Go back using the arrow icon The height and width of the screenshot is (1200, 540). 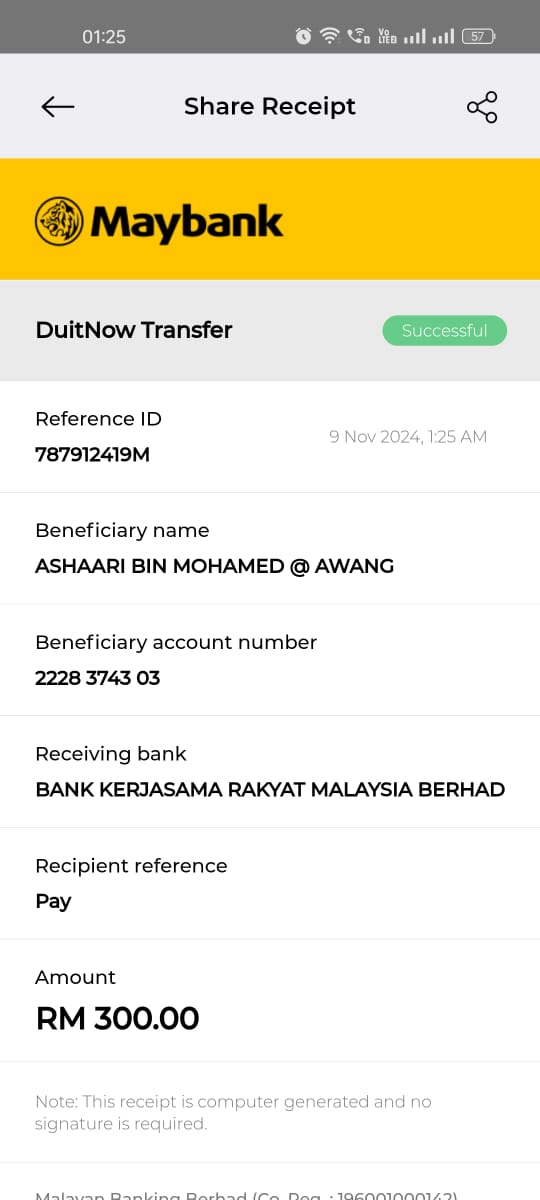click(58, 107)
